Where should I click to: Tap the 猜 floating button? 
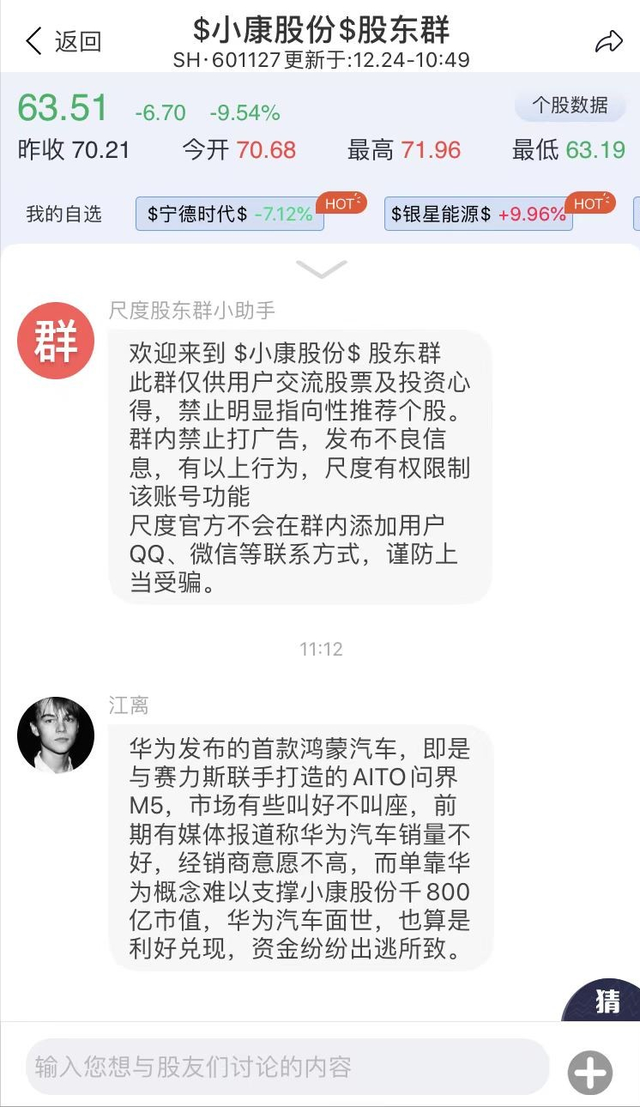607,1001
